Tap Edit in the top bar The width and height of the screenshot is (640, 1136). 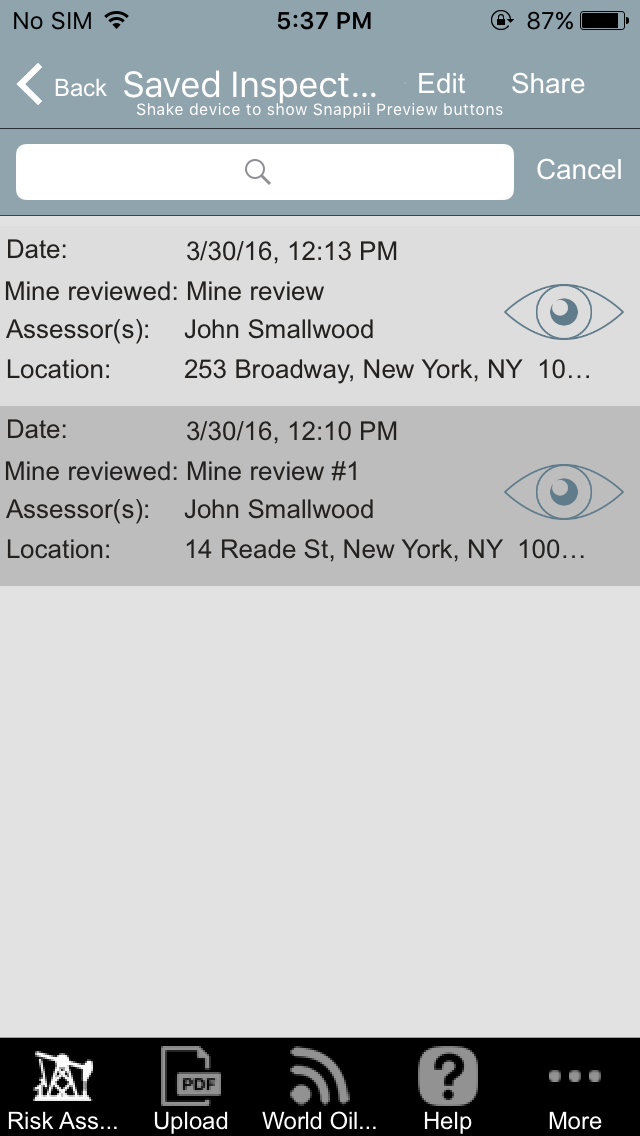coord(441,84)
